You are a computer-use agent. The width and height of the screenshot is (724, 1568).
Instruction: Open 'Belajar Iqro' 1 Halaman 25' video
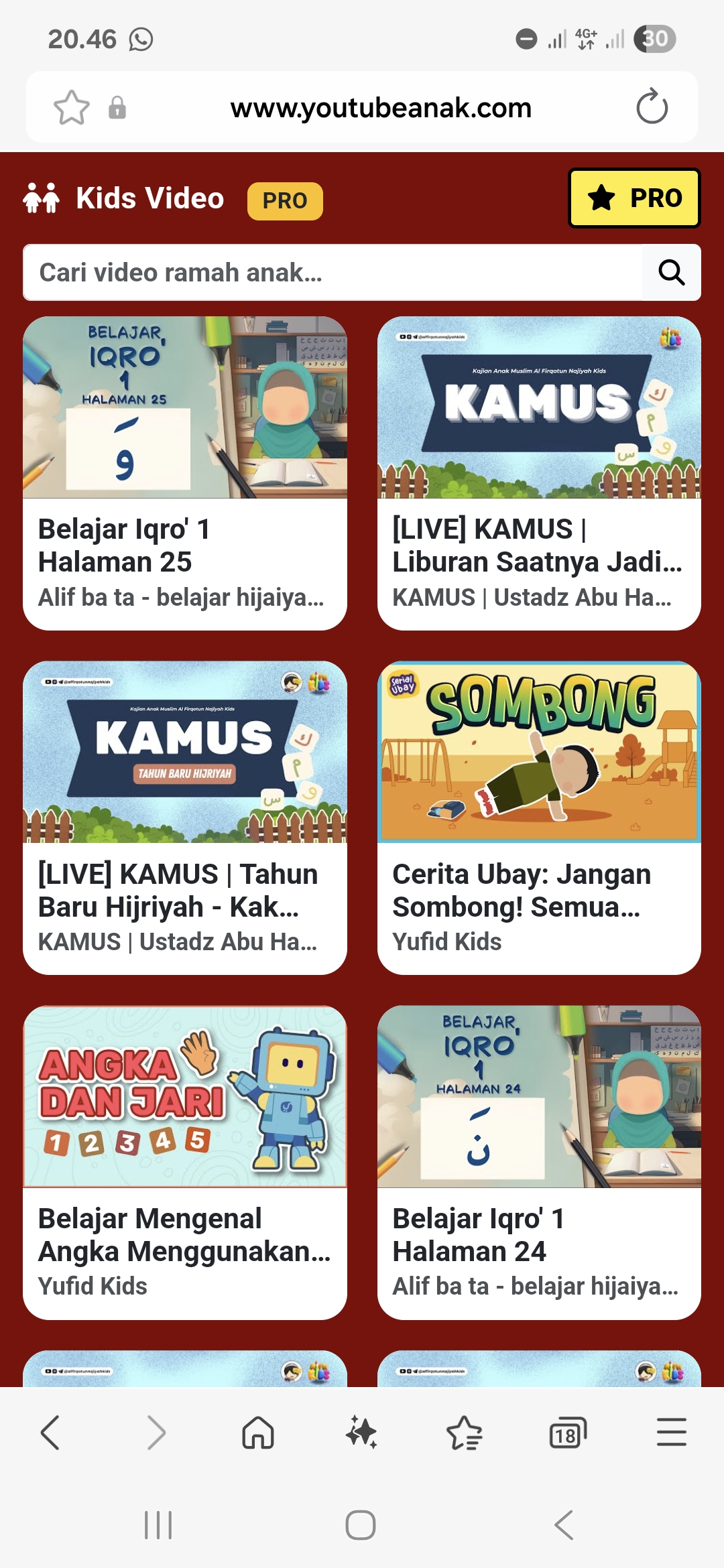(185, 473)
